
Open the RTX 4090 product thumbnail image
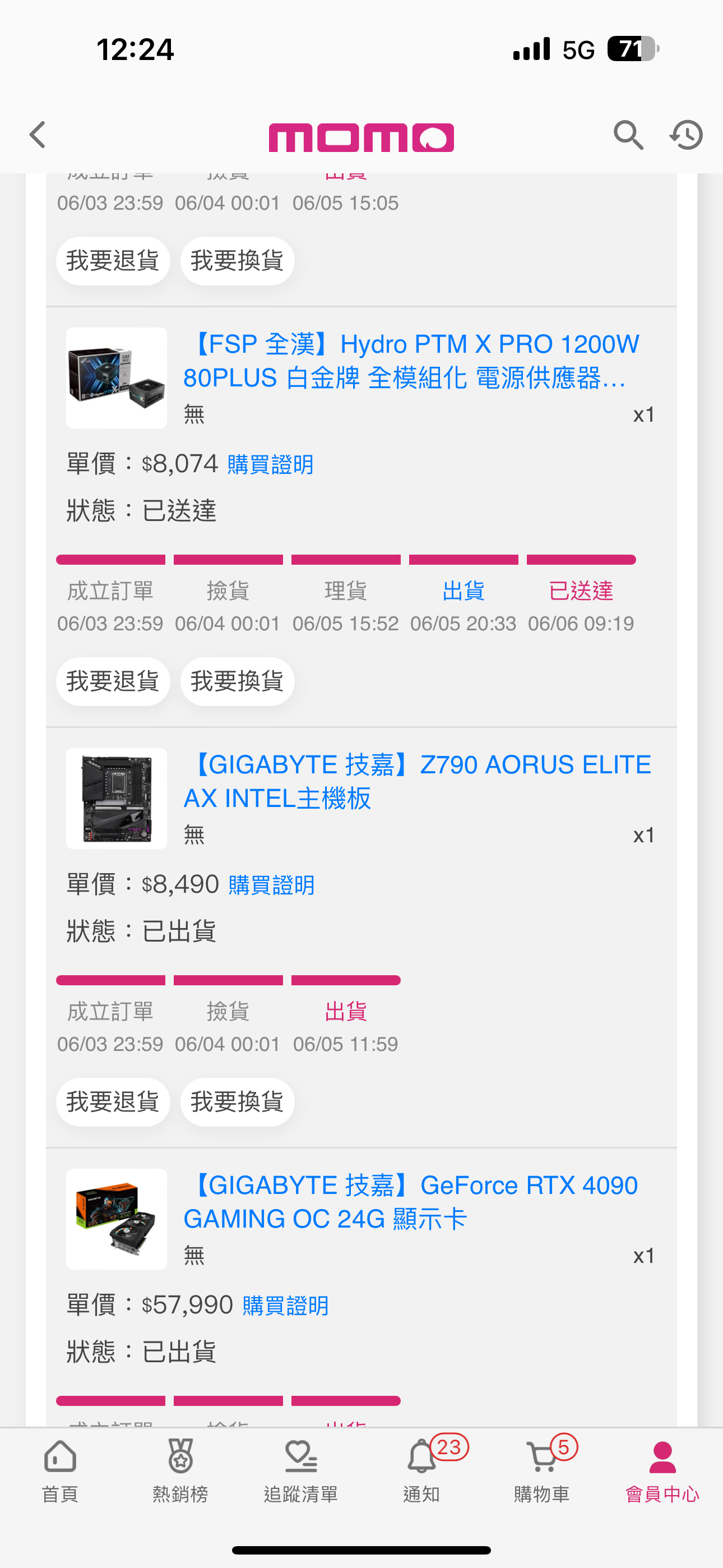(116, 1219)
